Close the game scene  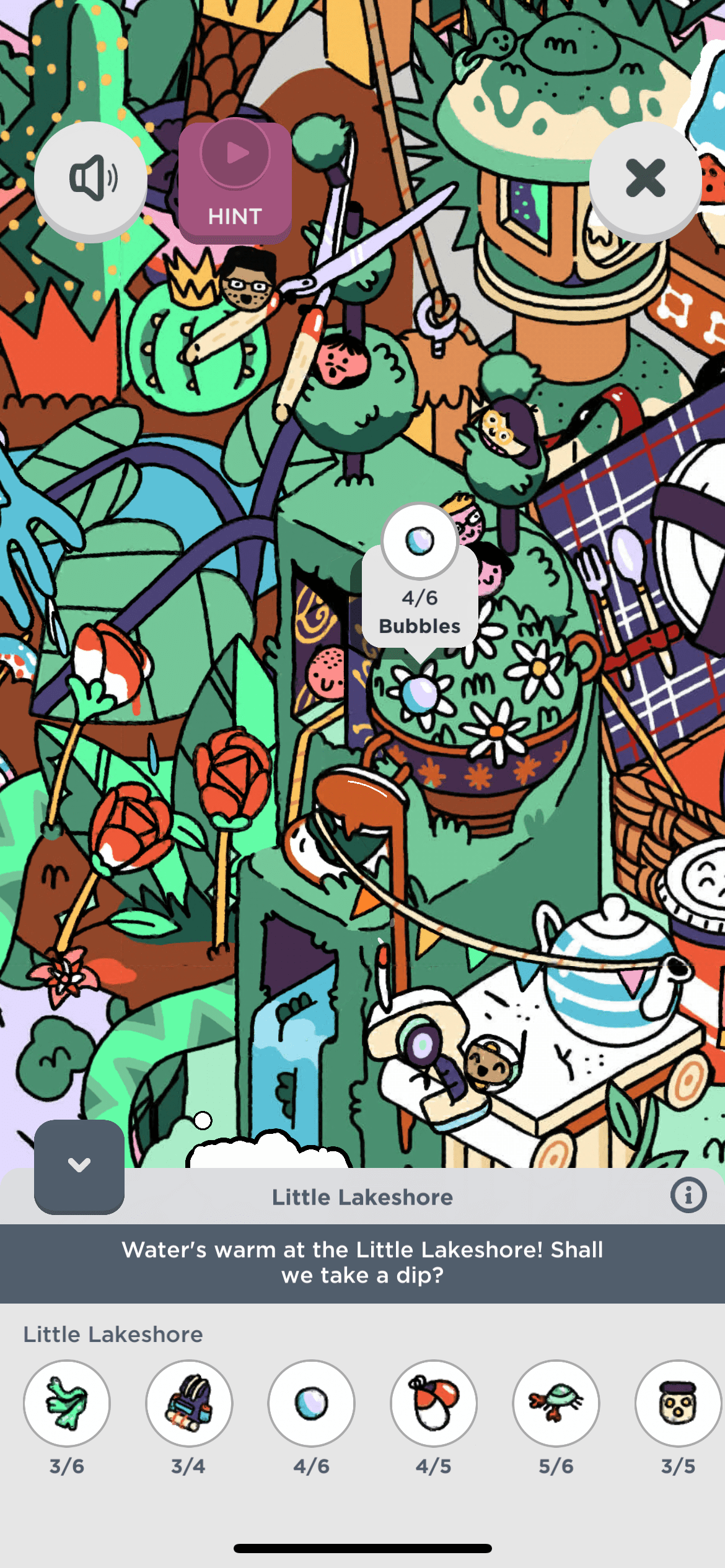coord(645,178)
